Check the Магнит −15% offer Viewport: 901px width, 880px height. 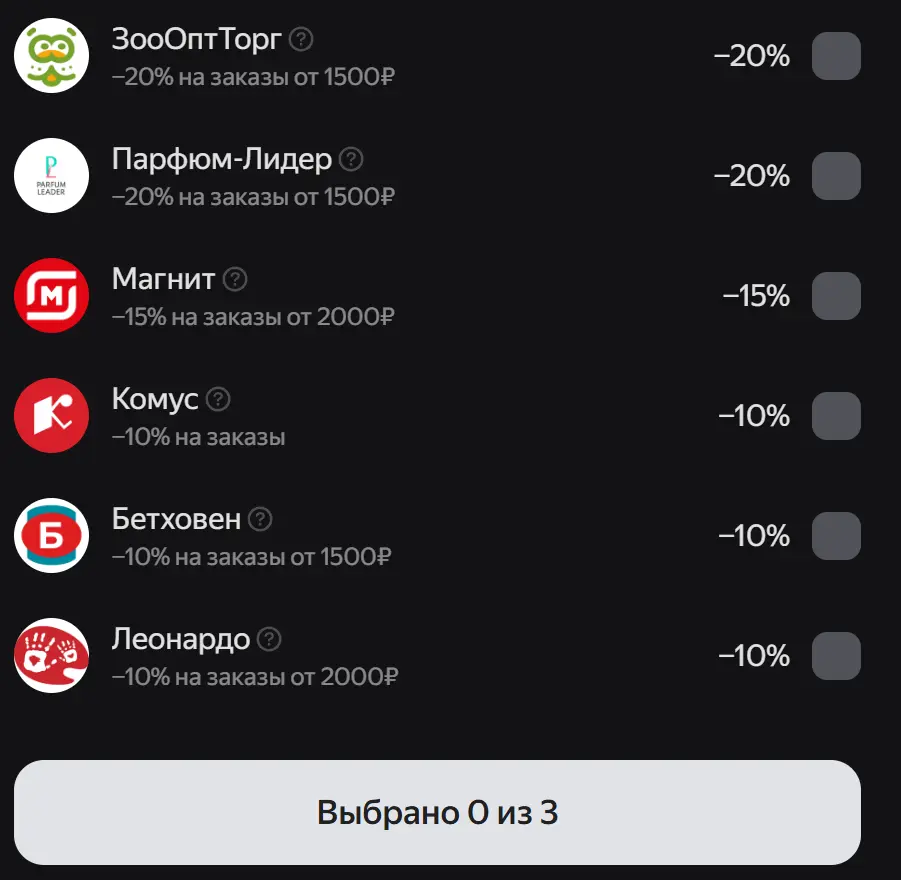pyautogui.click(x=836, y=296)
